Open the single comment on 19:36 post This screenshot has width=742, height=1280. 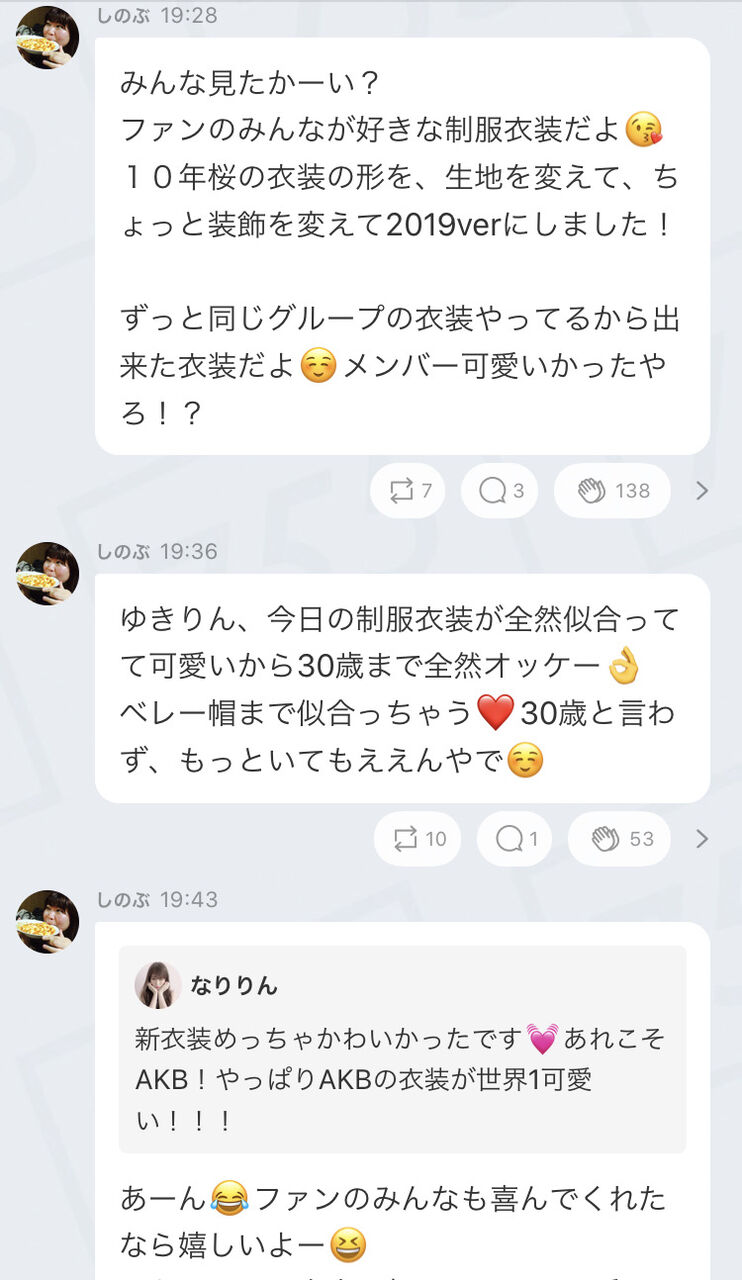click(x=514, y=839)
